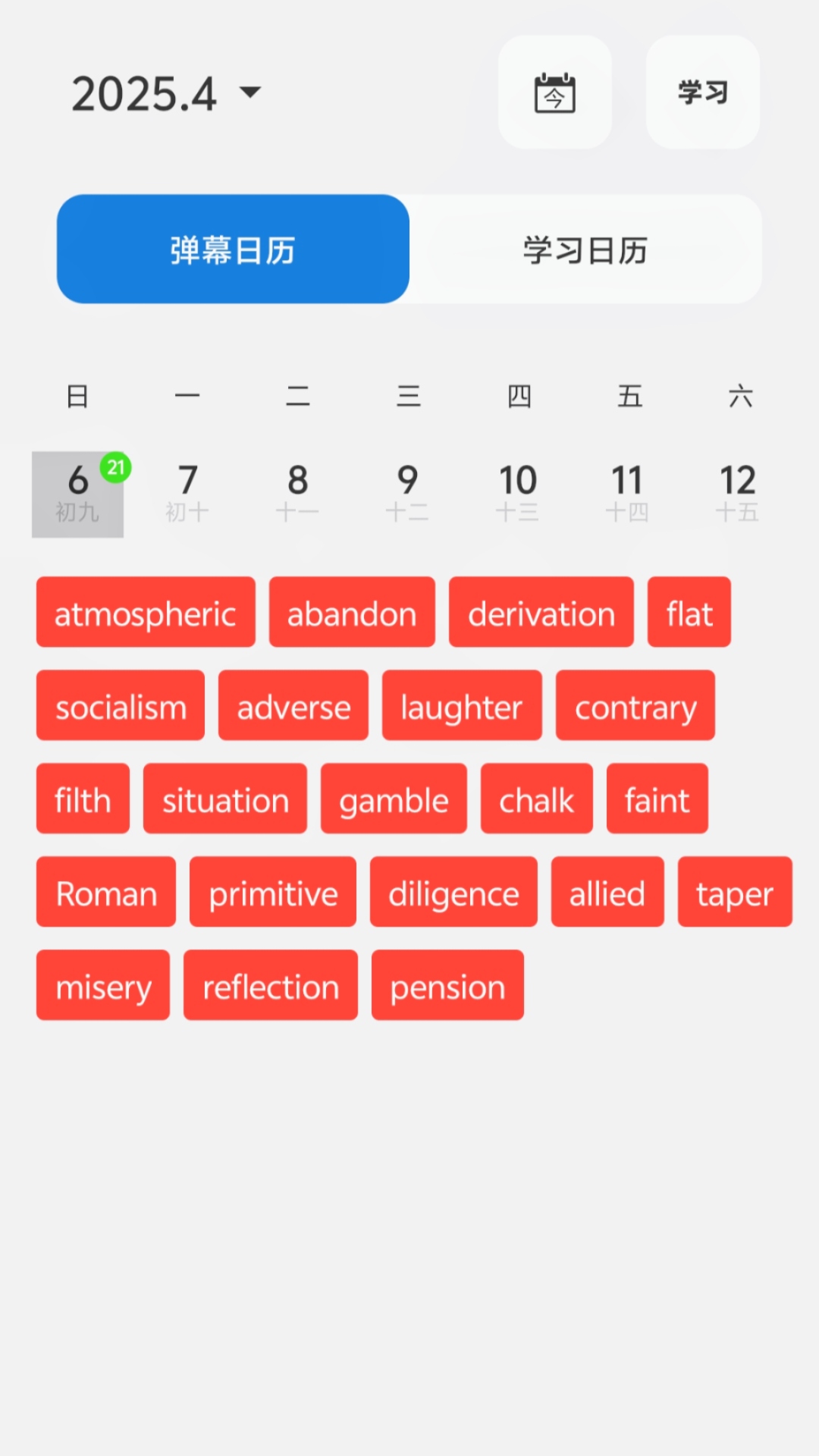
Task: Open the socialism chip
Action: coord(121,705)
